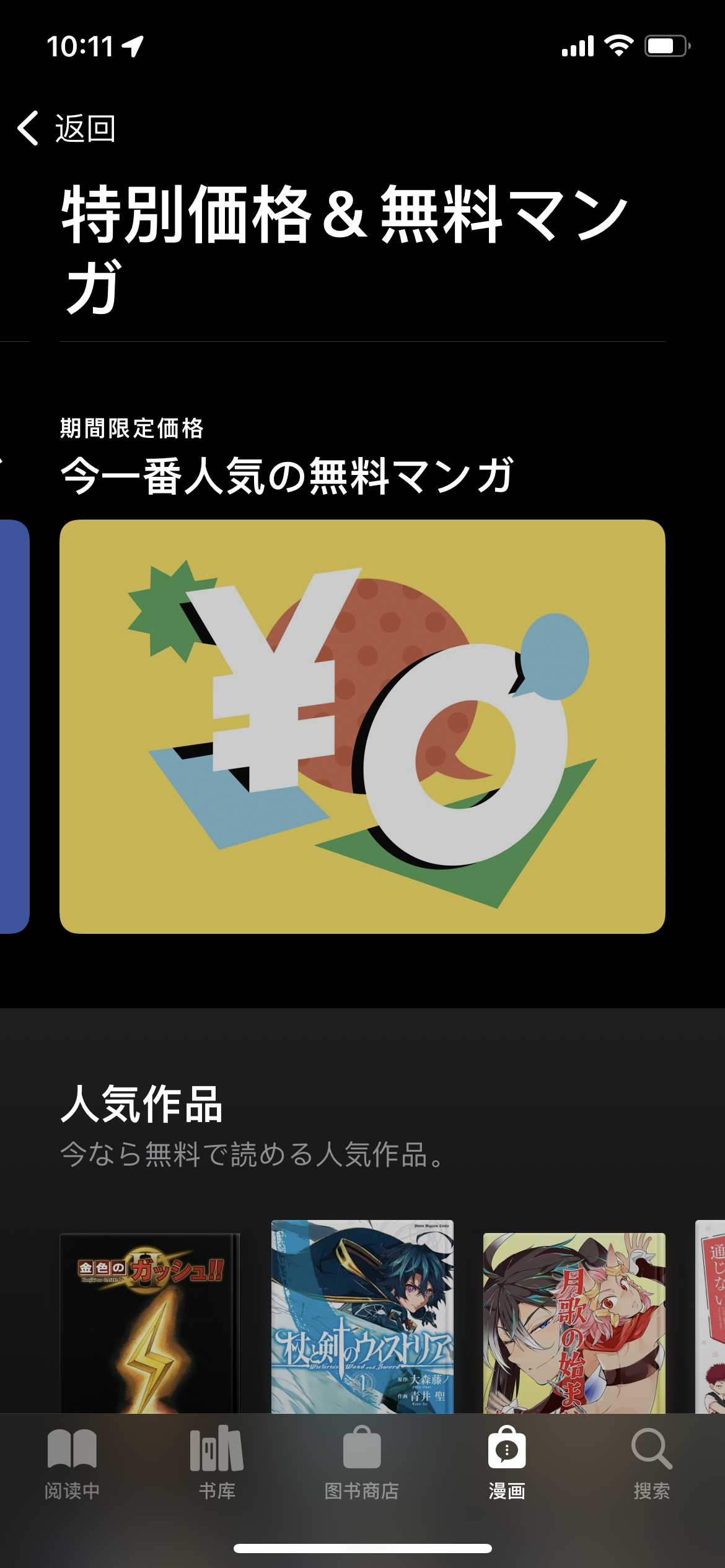This screenshot has height=1568, width=725.
Task: Select the 漫画 tab
Action: 507,1463
